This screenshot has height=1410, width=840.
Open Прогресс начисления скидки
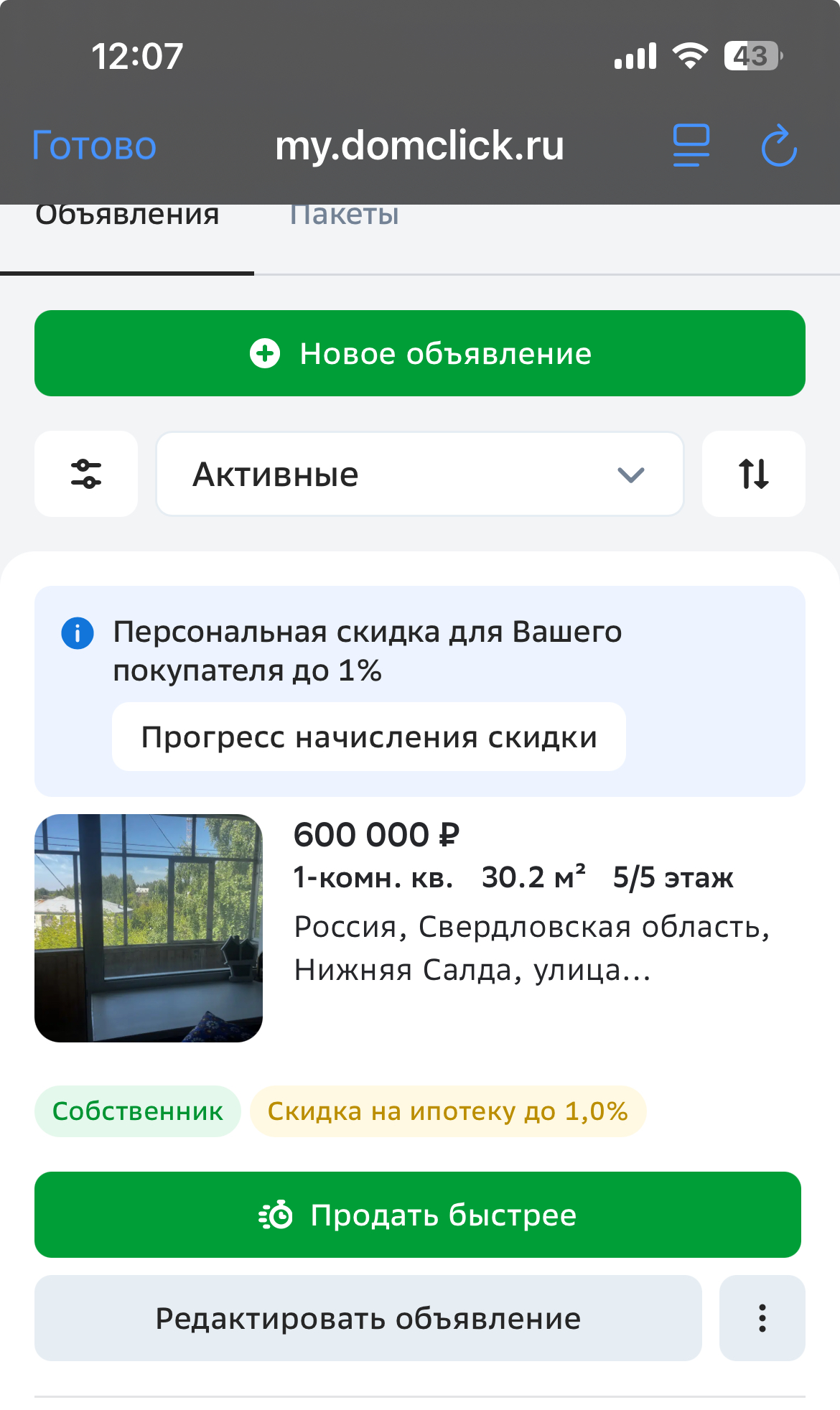[x=369, y=737]
